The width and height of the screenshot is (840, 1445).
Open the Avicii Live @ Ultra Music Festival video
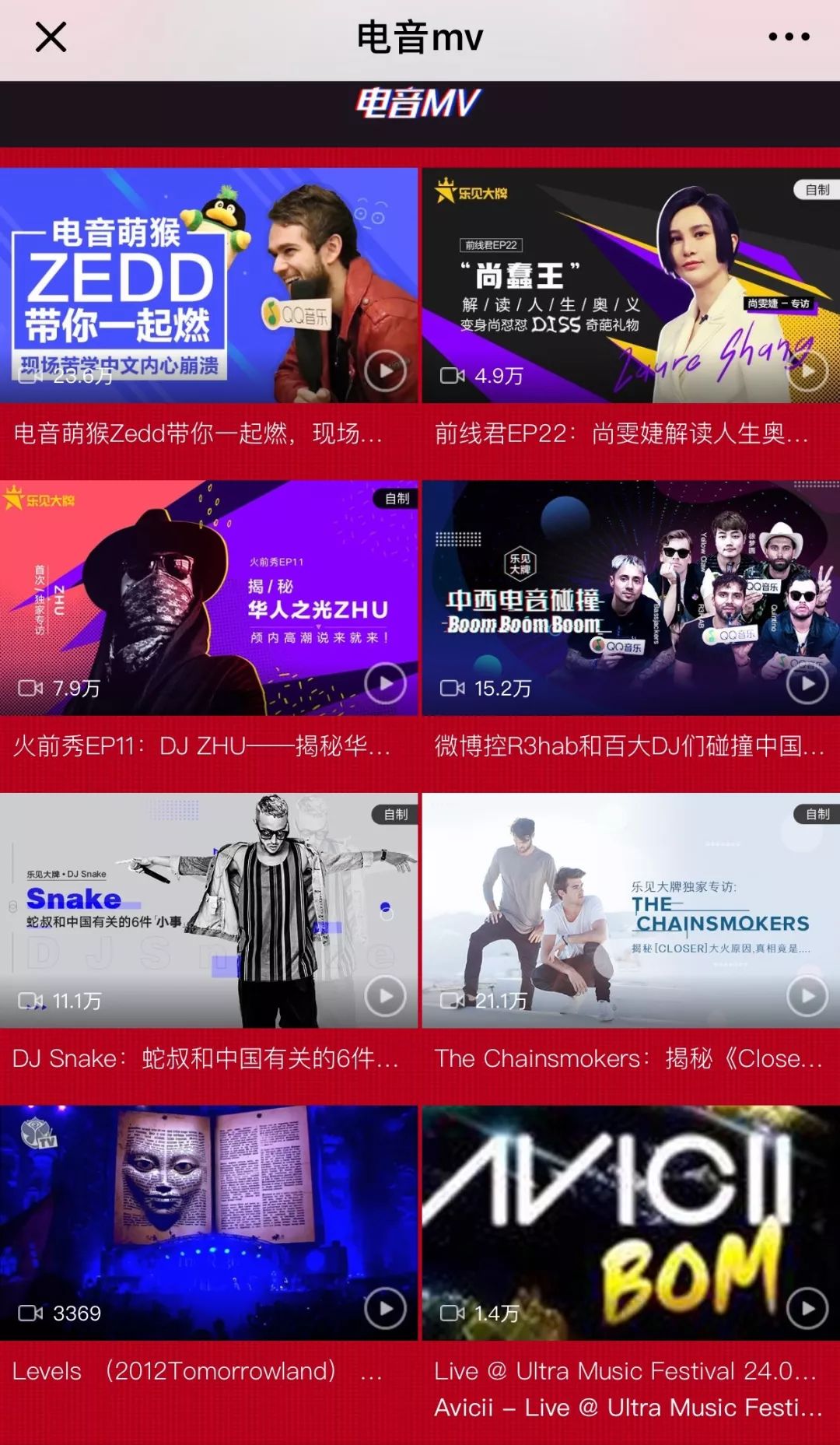[631, 1222]
